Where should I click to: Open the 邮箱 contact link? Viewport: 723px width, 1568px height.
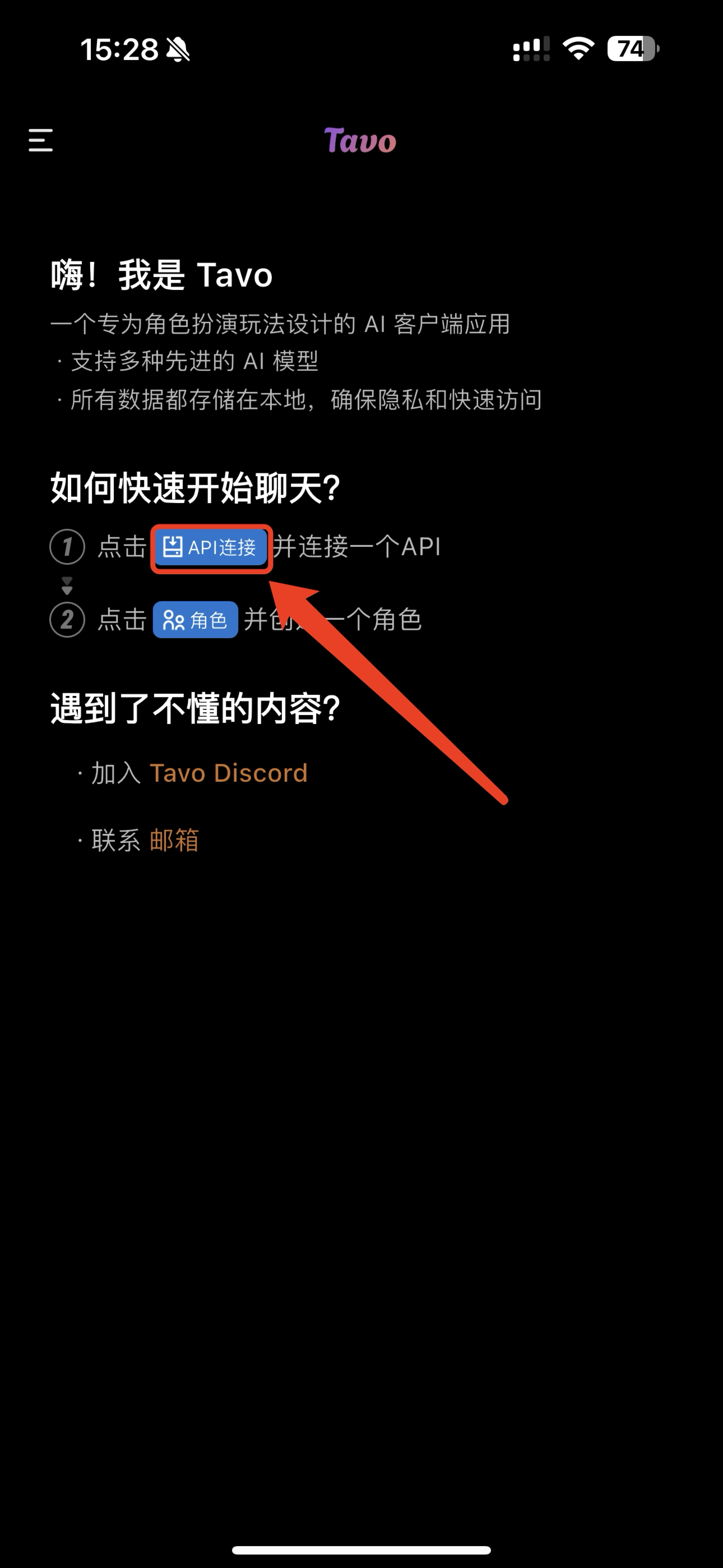[x=174, y=840]
